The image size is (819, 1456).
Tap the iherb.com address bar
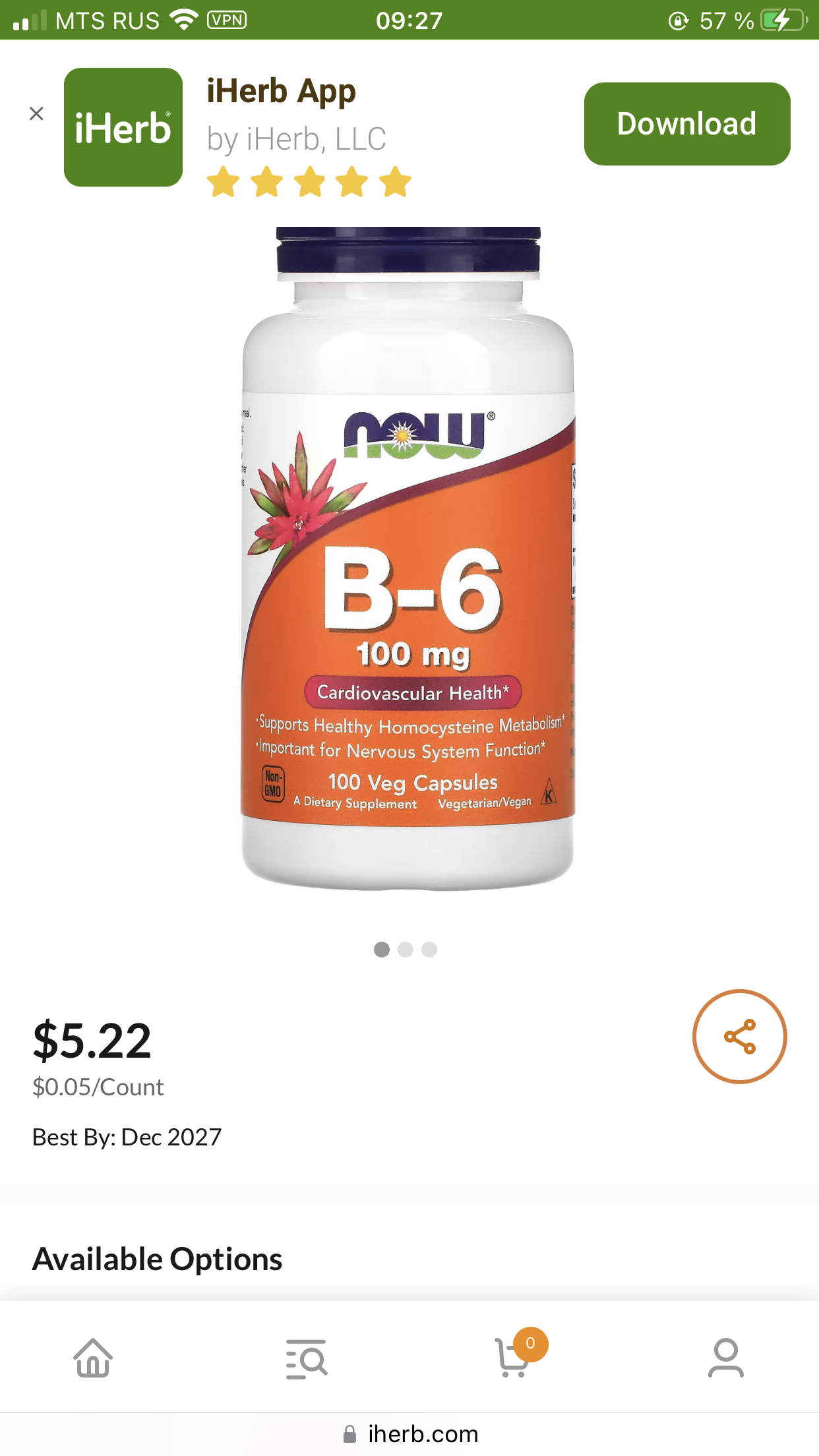[x=410, y=1434]
